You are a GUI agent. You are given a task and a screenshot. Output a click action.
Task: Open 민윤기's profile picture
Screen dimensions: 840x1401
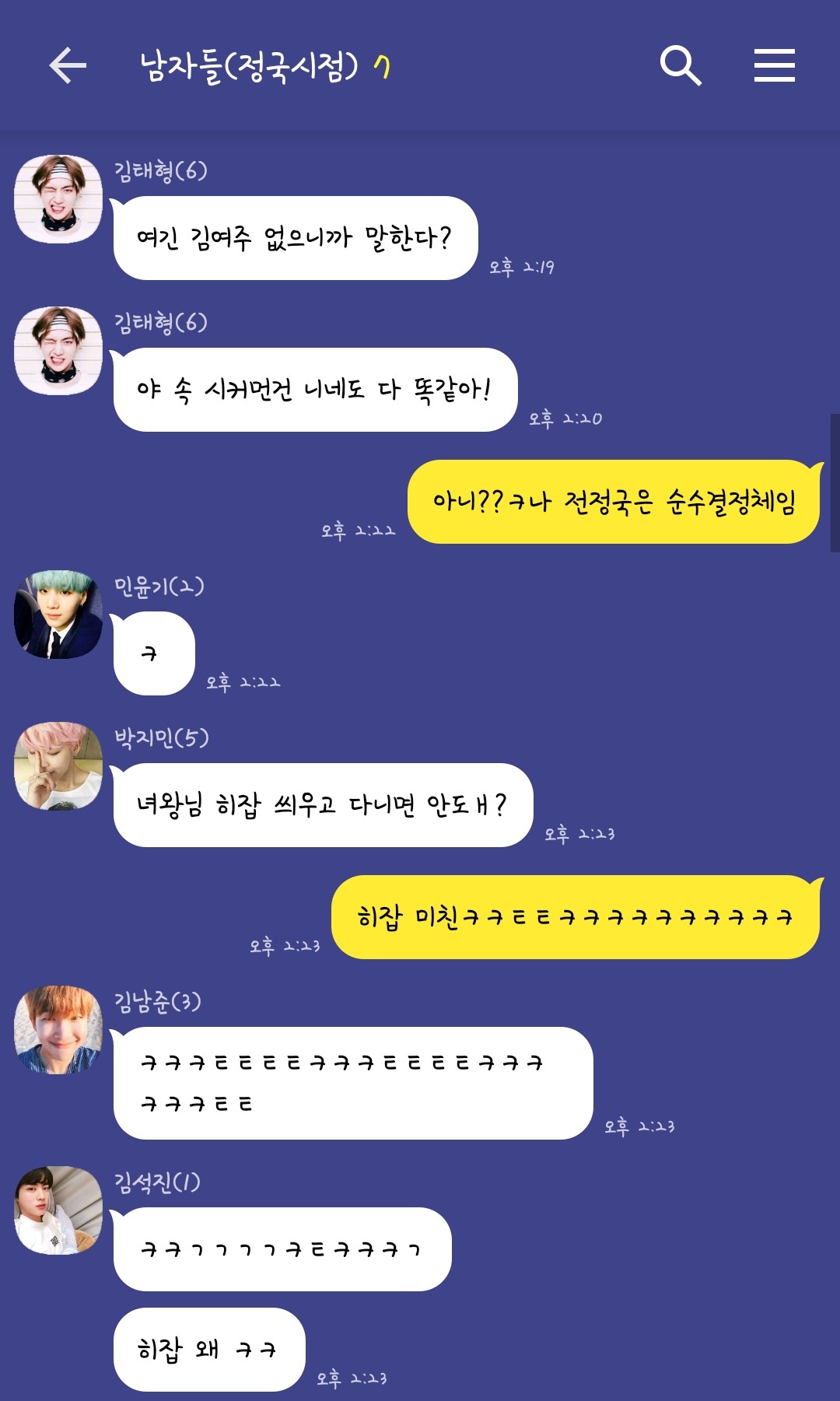58,615
